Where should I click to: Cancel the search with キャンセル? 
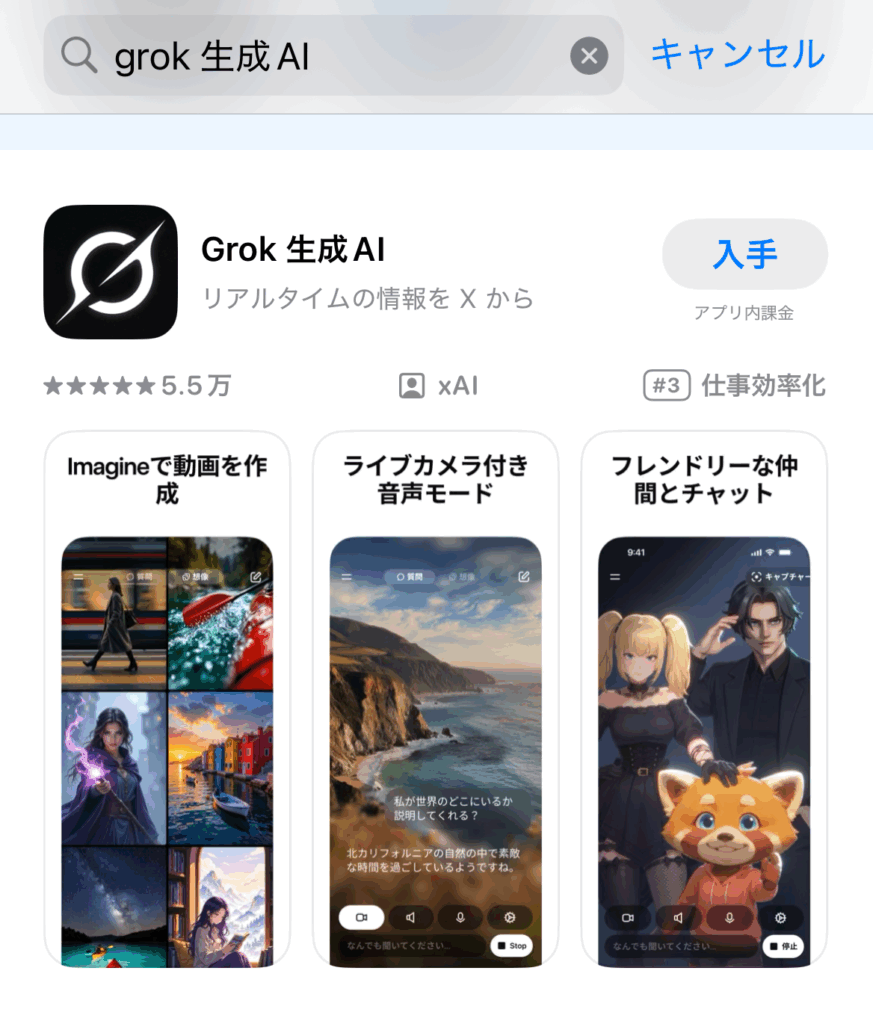[x=738, y=54]
